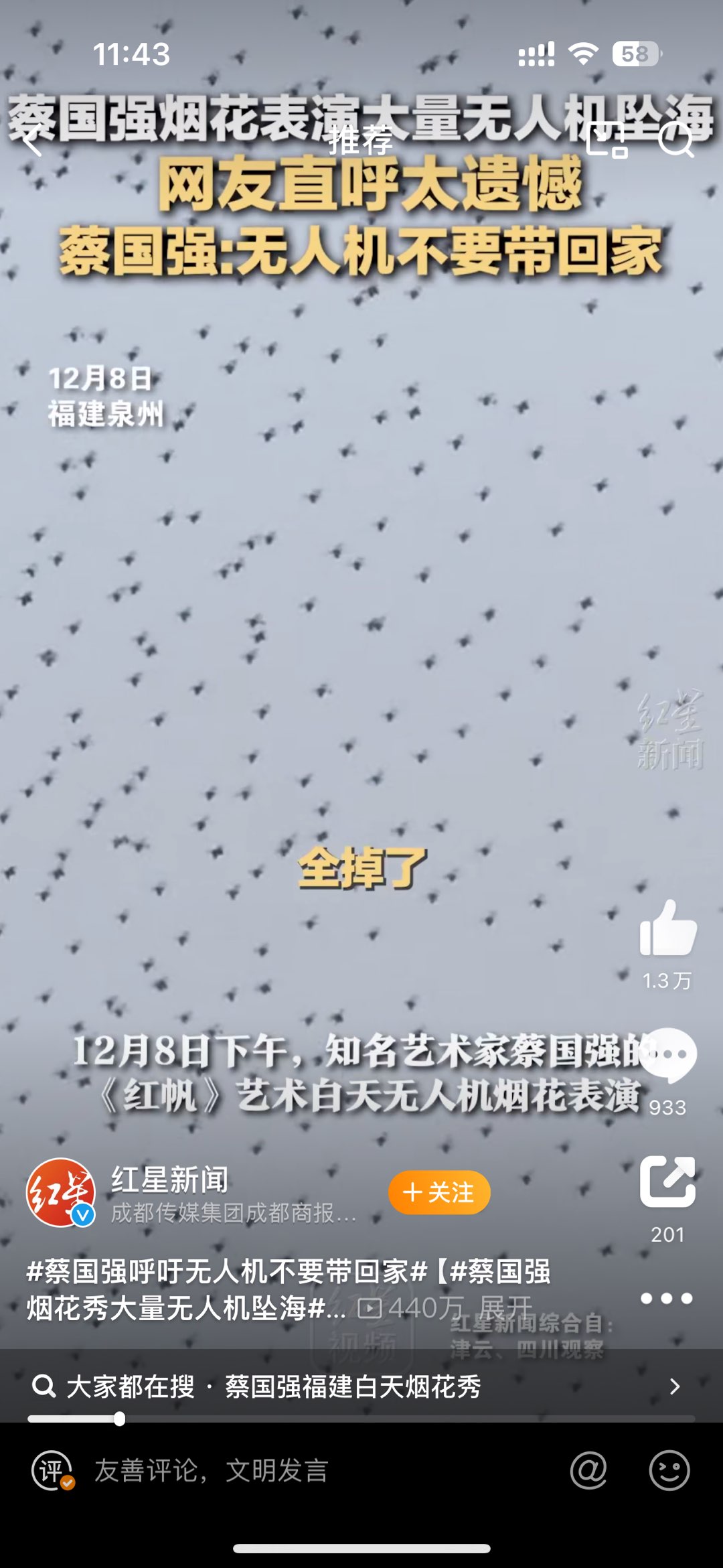Screen dimensions: 723x1568
Task: Tap the @ mention icon
Action: [588, 1471]
